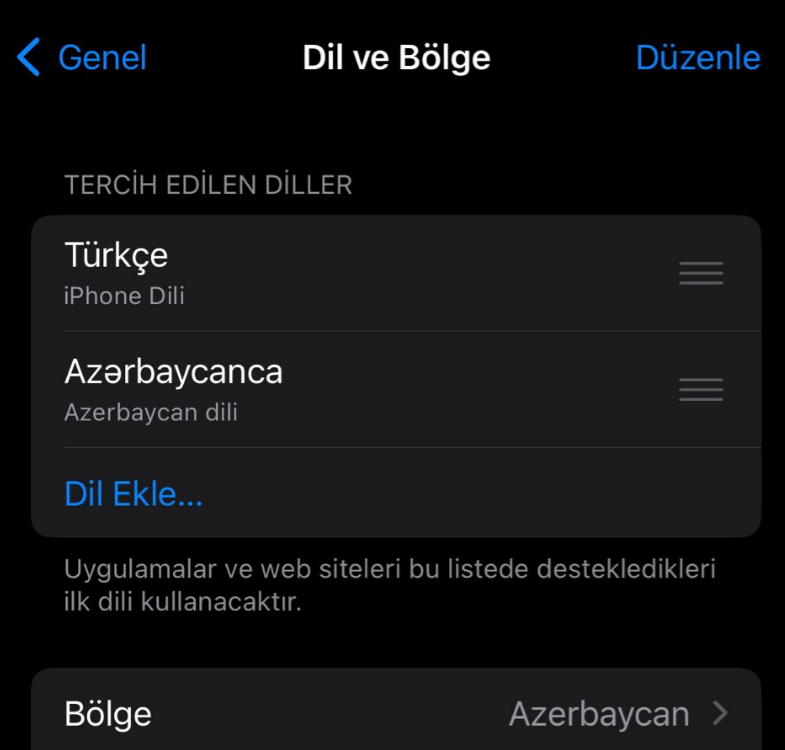Screen dimensions: 785x750
Task: Tap Düzenle to edit languages
Action: point(697,57)
